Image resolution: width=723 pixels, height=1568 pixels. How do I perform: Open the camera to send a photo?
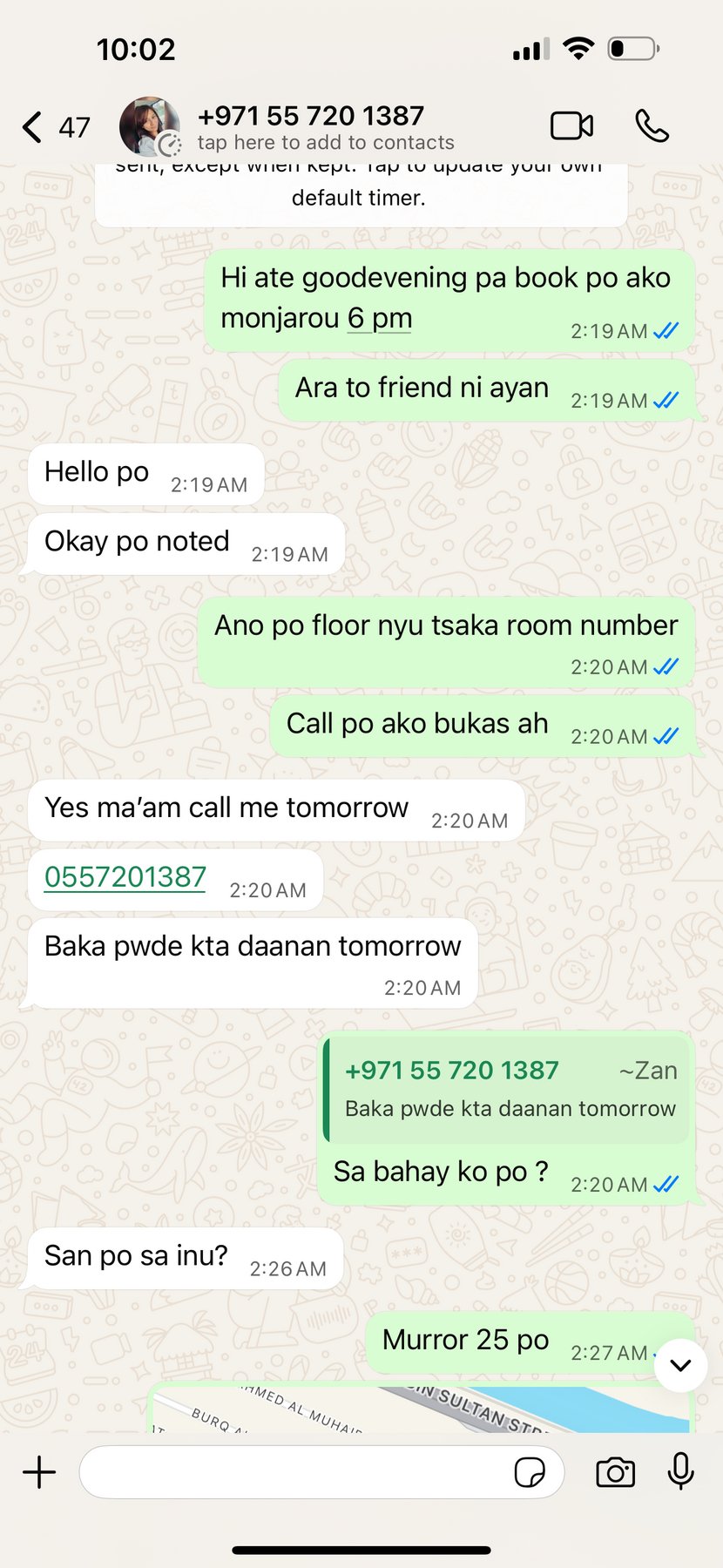click(x=615, y=1472)
